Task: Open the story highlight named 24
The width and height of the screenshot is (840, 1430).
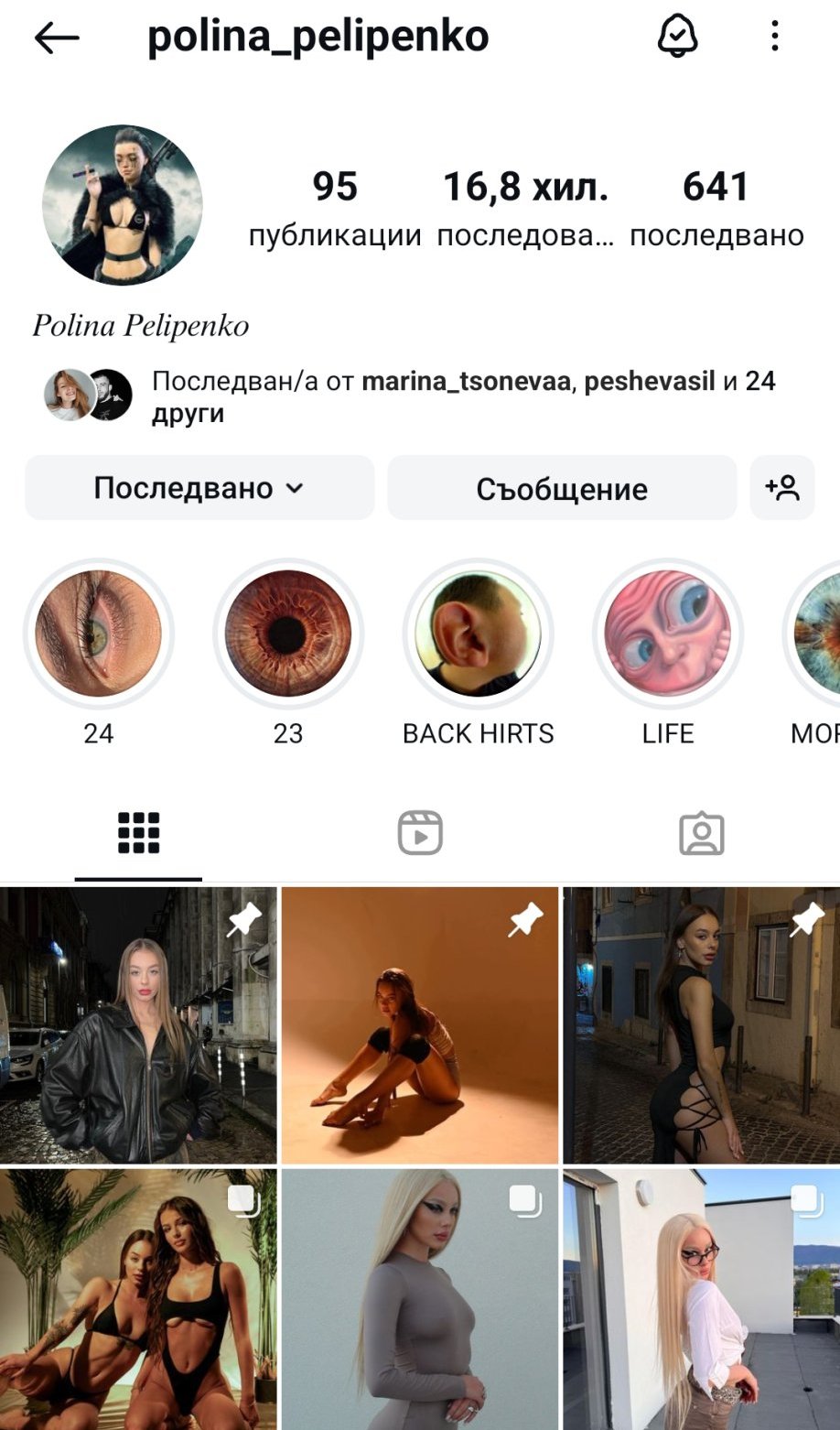Action: (99, 634)
